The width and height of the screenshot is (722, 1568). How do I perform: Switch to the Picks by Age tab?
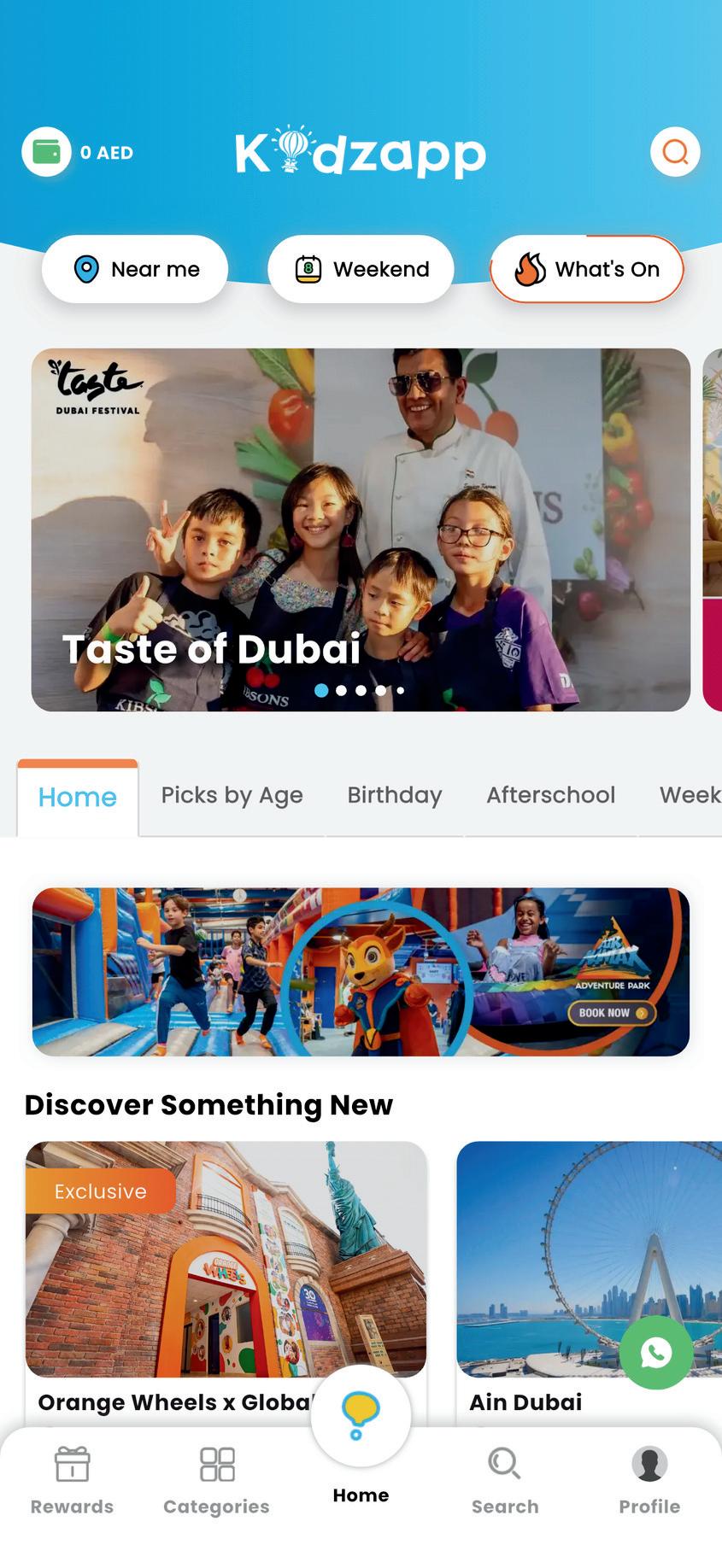pyautogui.click(x=232, y=795)
